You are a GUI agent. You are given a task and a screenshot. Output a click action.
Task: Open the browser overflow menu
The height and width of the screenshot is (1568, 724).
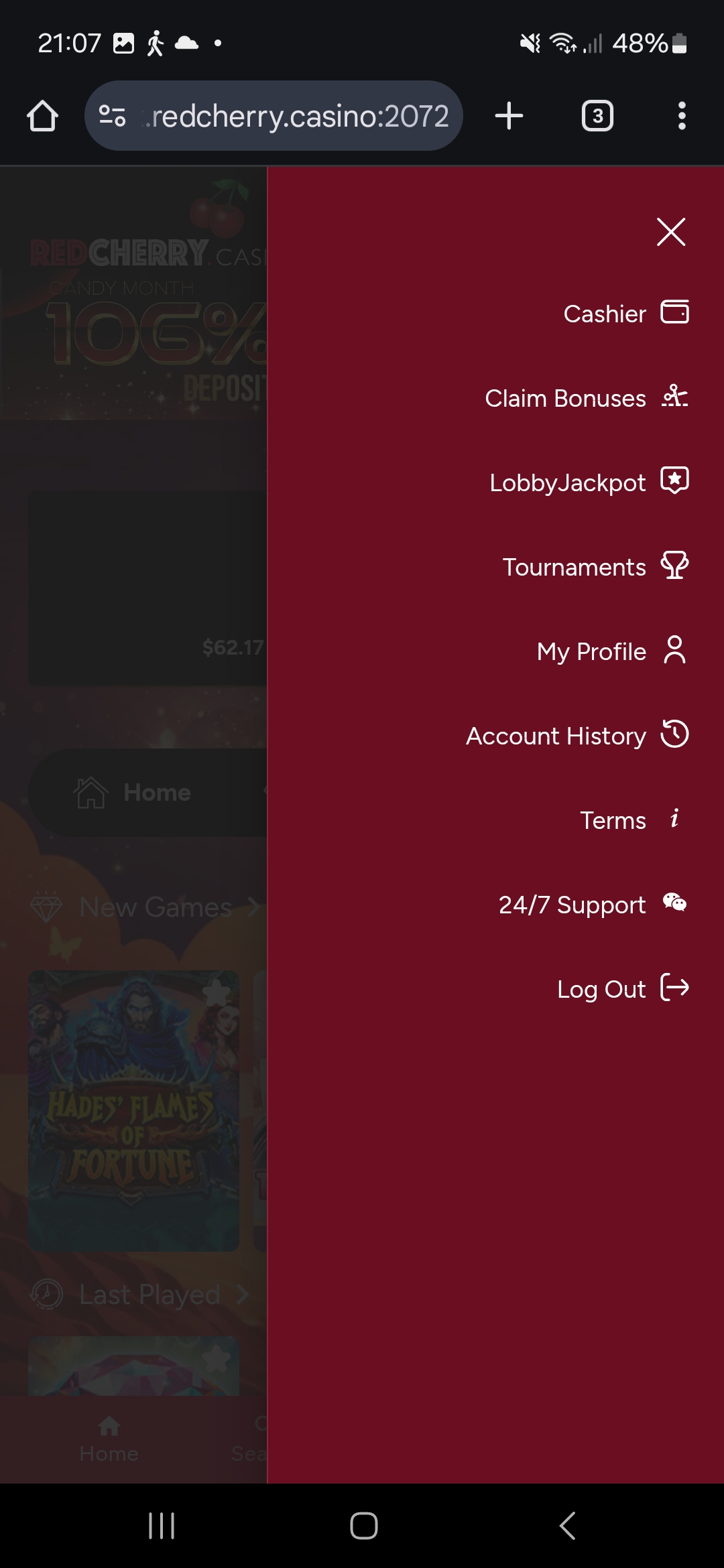tap(682, 116)
